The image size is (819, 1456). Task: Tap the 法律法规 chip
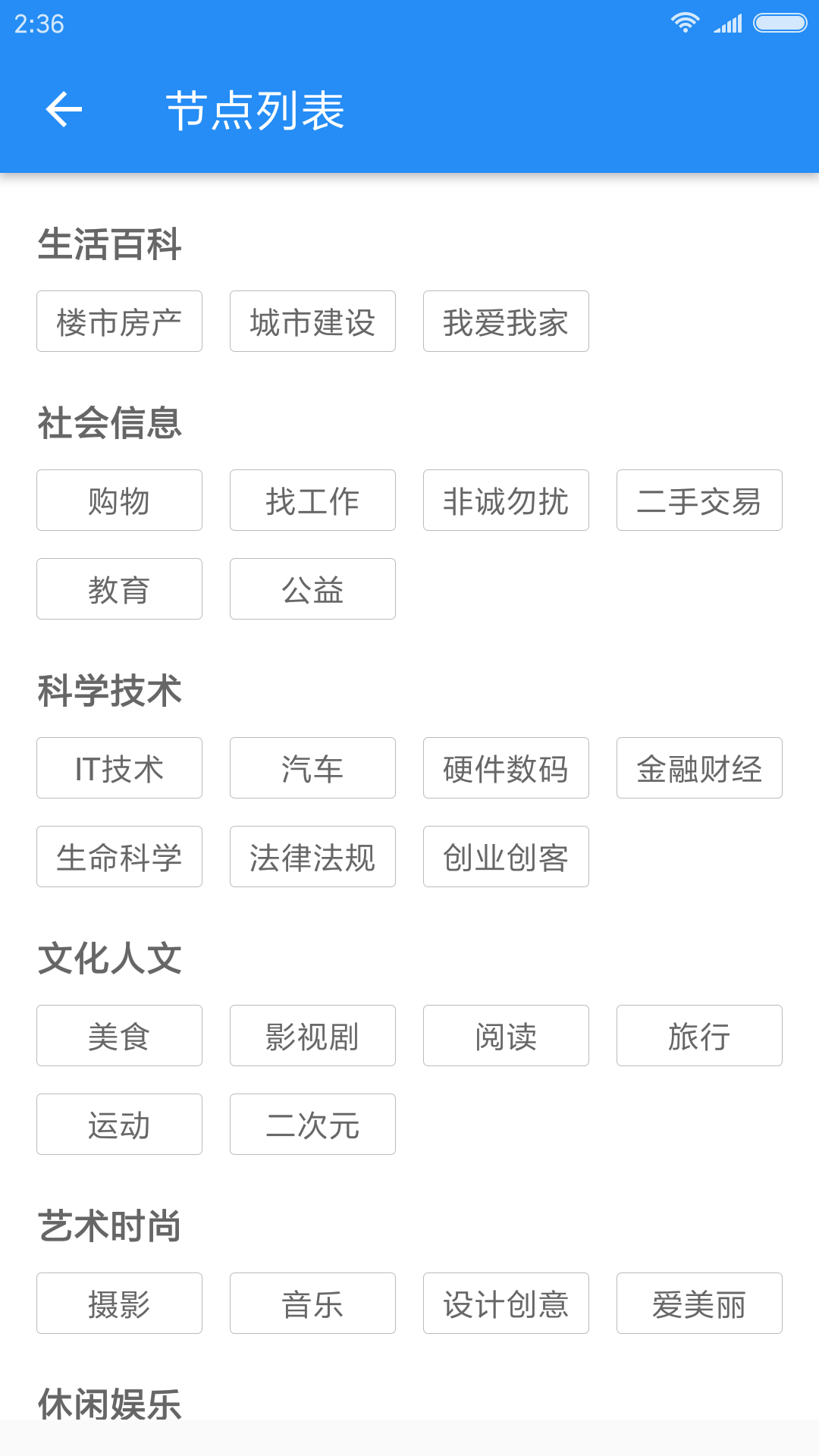(x=312, y=857)
